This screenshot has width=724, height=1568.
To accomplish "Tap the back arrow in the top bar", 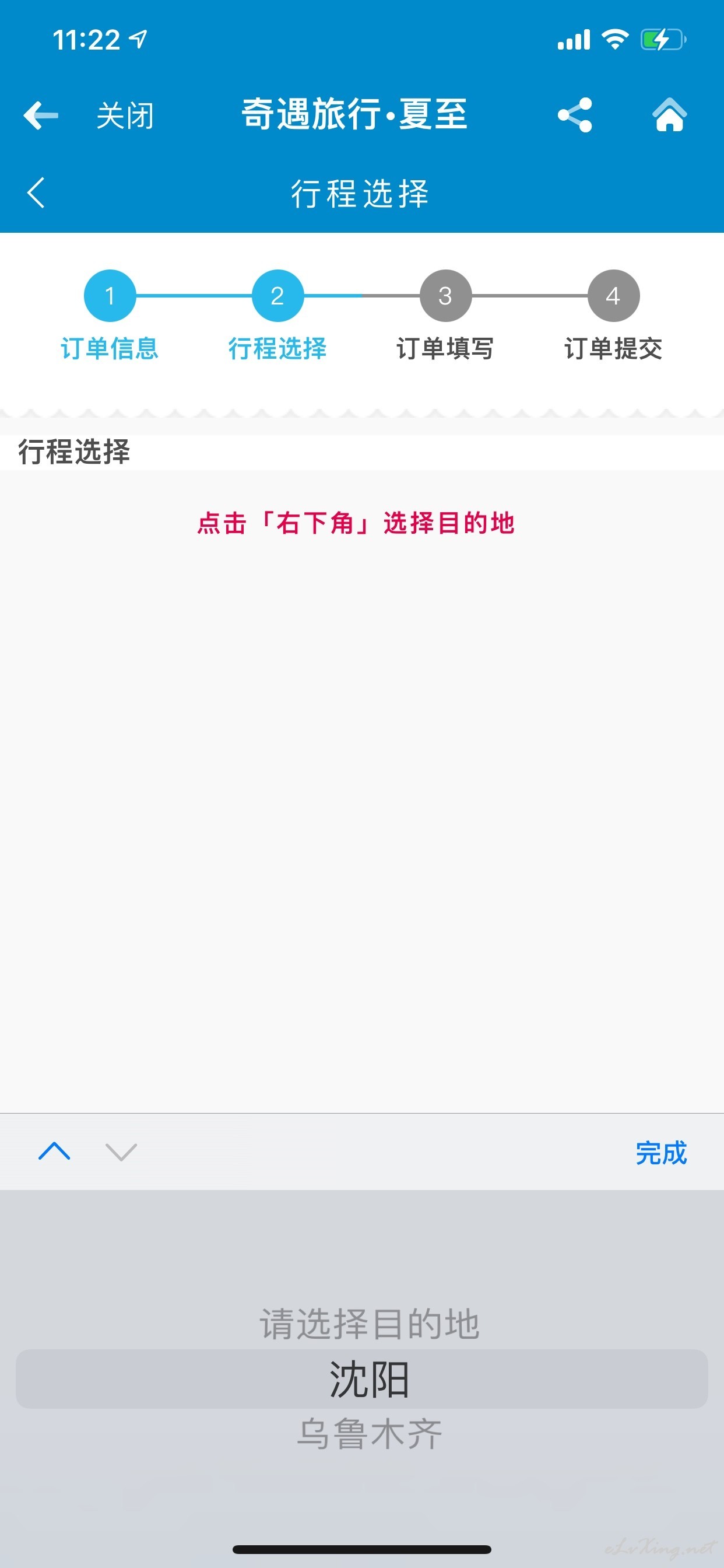I will point(41,114).
